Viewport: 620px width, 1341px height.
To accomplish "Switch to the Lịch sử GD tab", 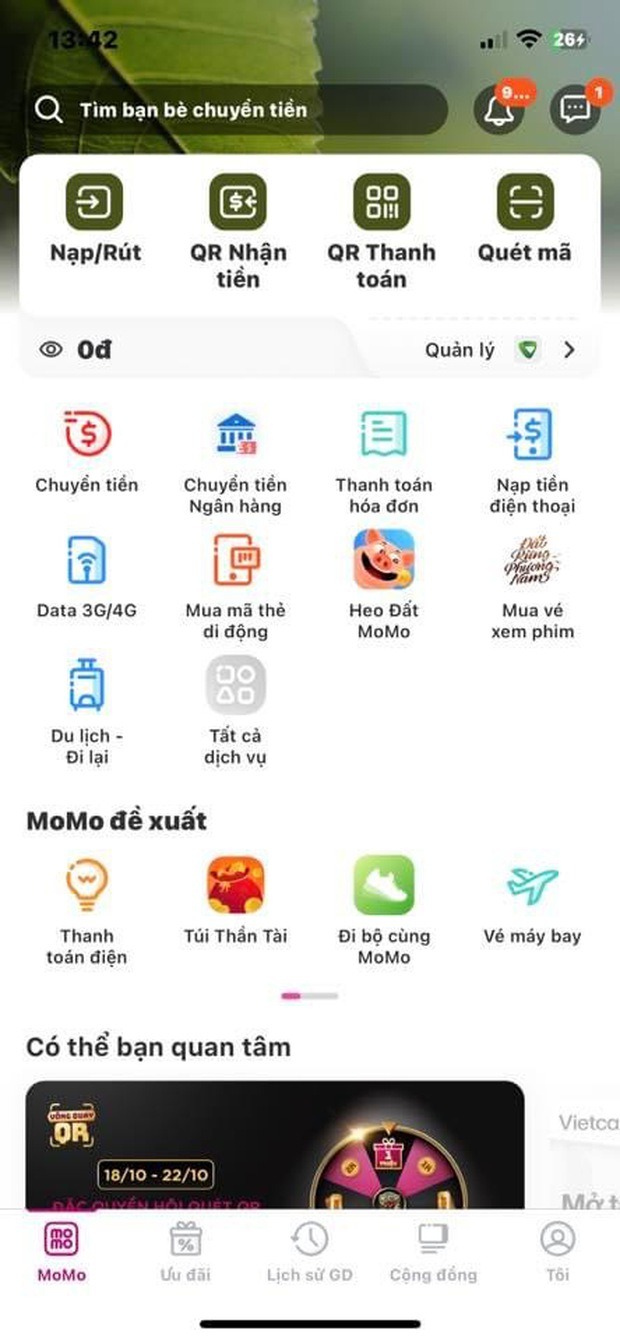I will [309, 1252].
